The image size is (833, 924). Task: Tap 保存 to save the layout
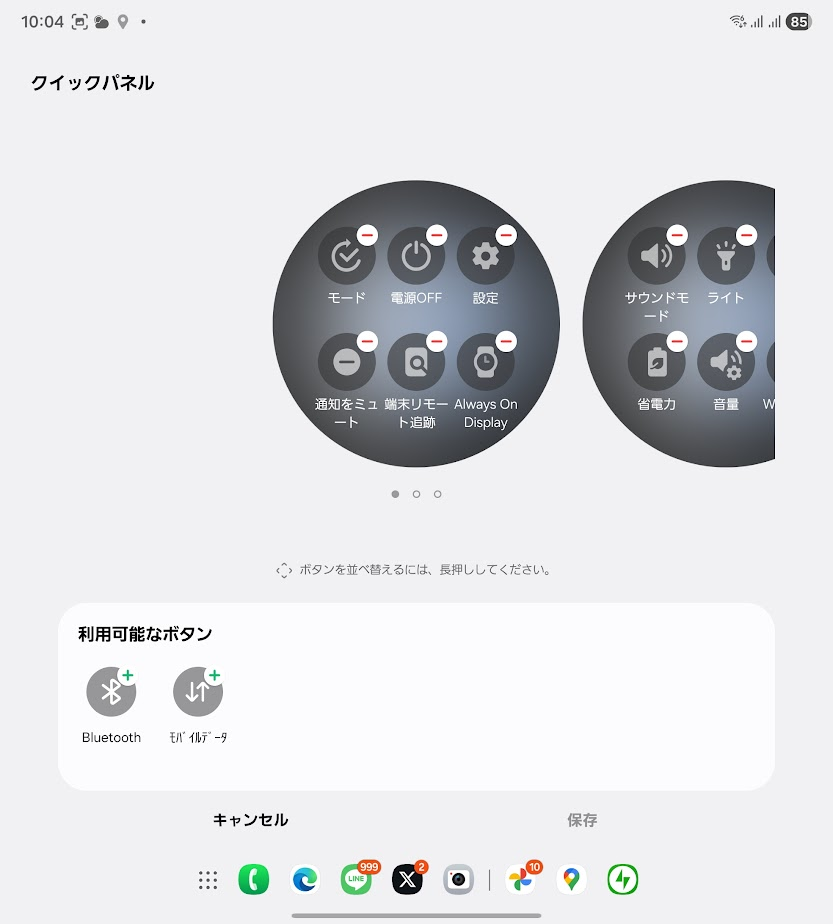tap(582, 820)
